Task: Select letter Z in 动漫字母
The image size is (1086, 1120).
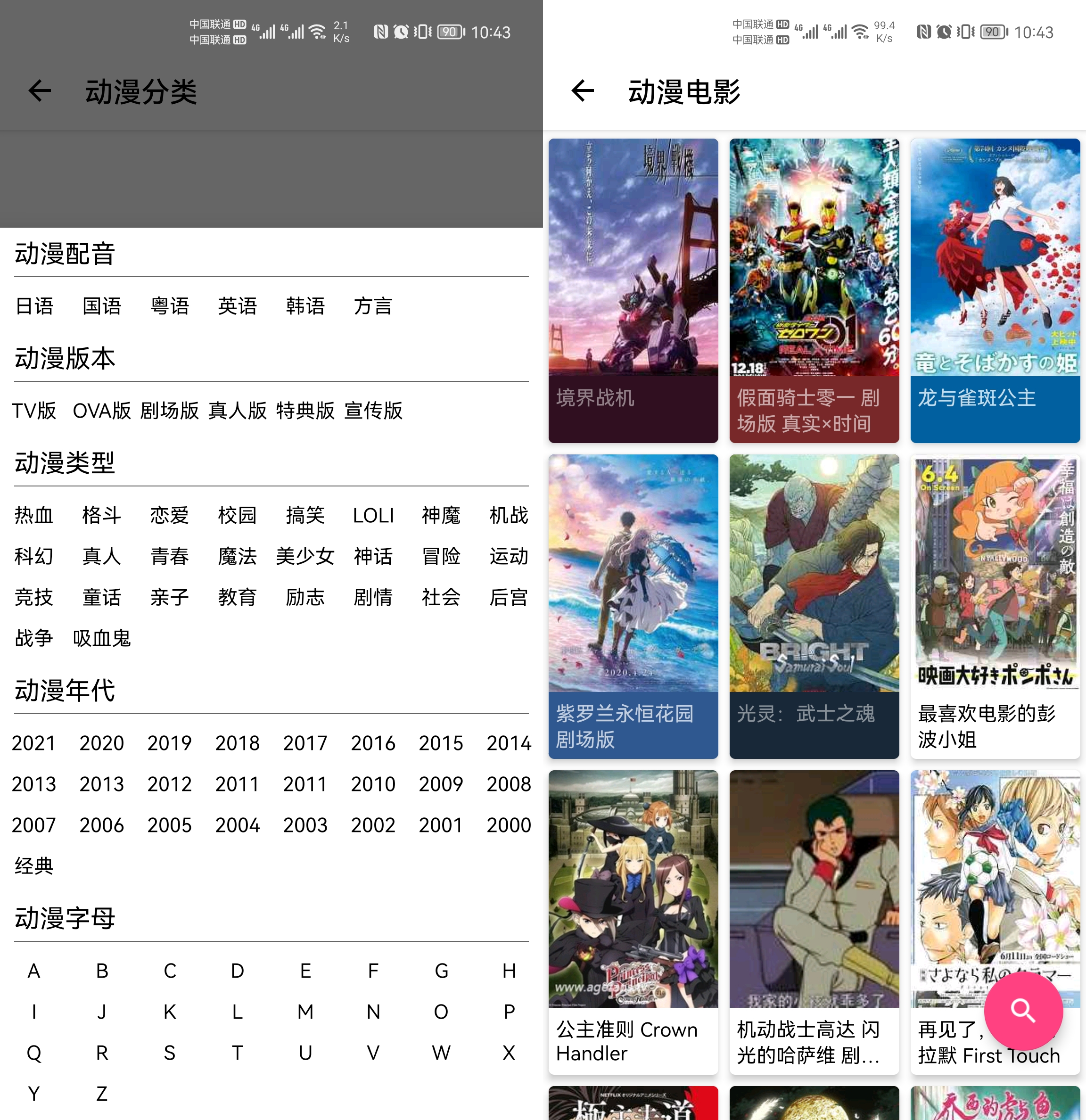Action: coord(102,1094)
